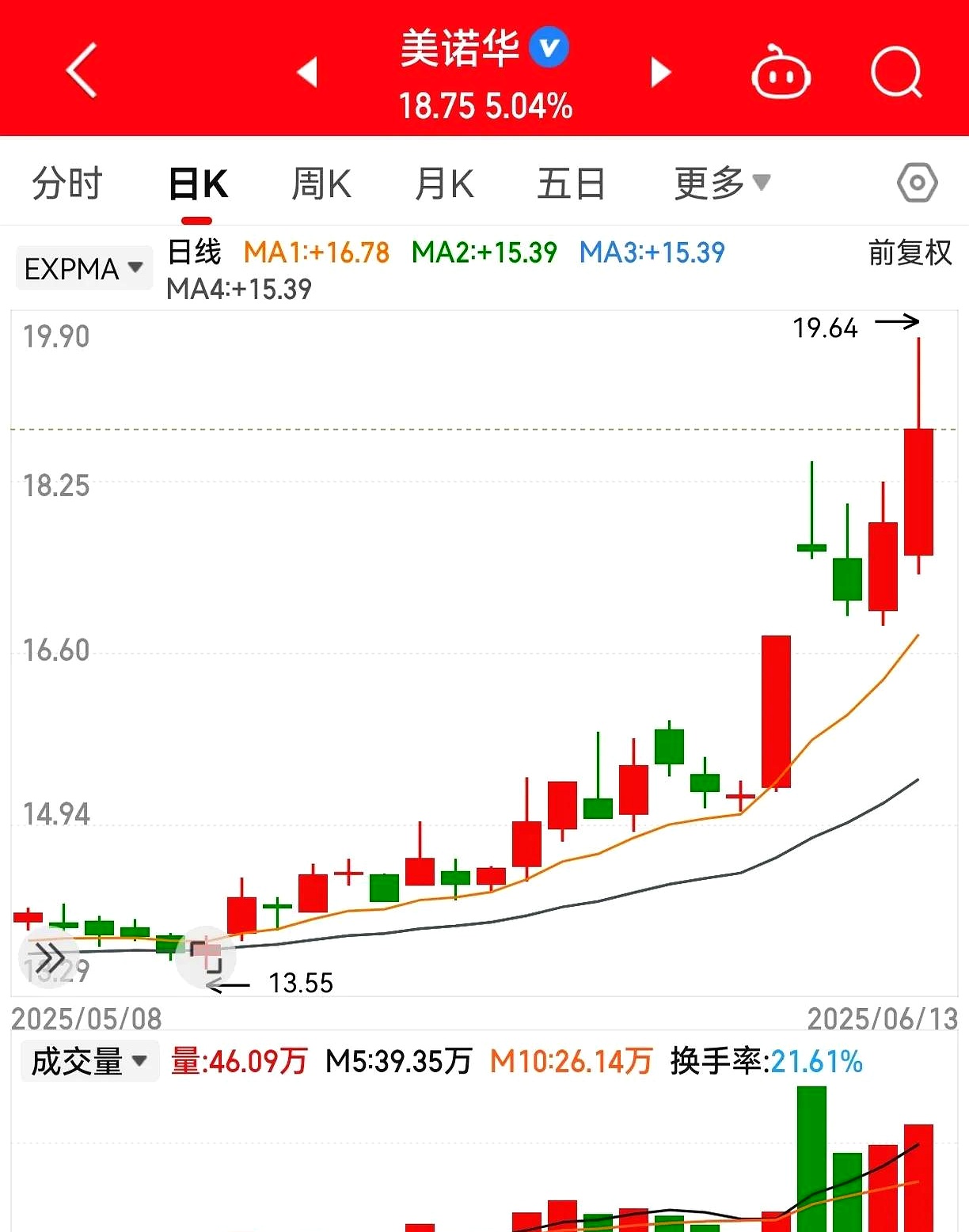
Task: Switch to the 周K tab
Action: click(x=321, y=184)
